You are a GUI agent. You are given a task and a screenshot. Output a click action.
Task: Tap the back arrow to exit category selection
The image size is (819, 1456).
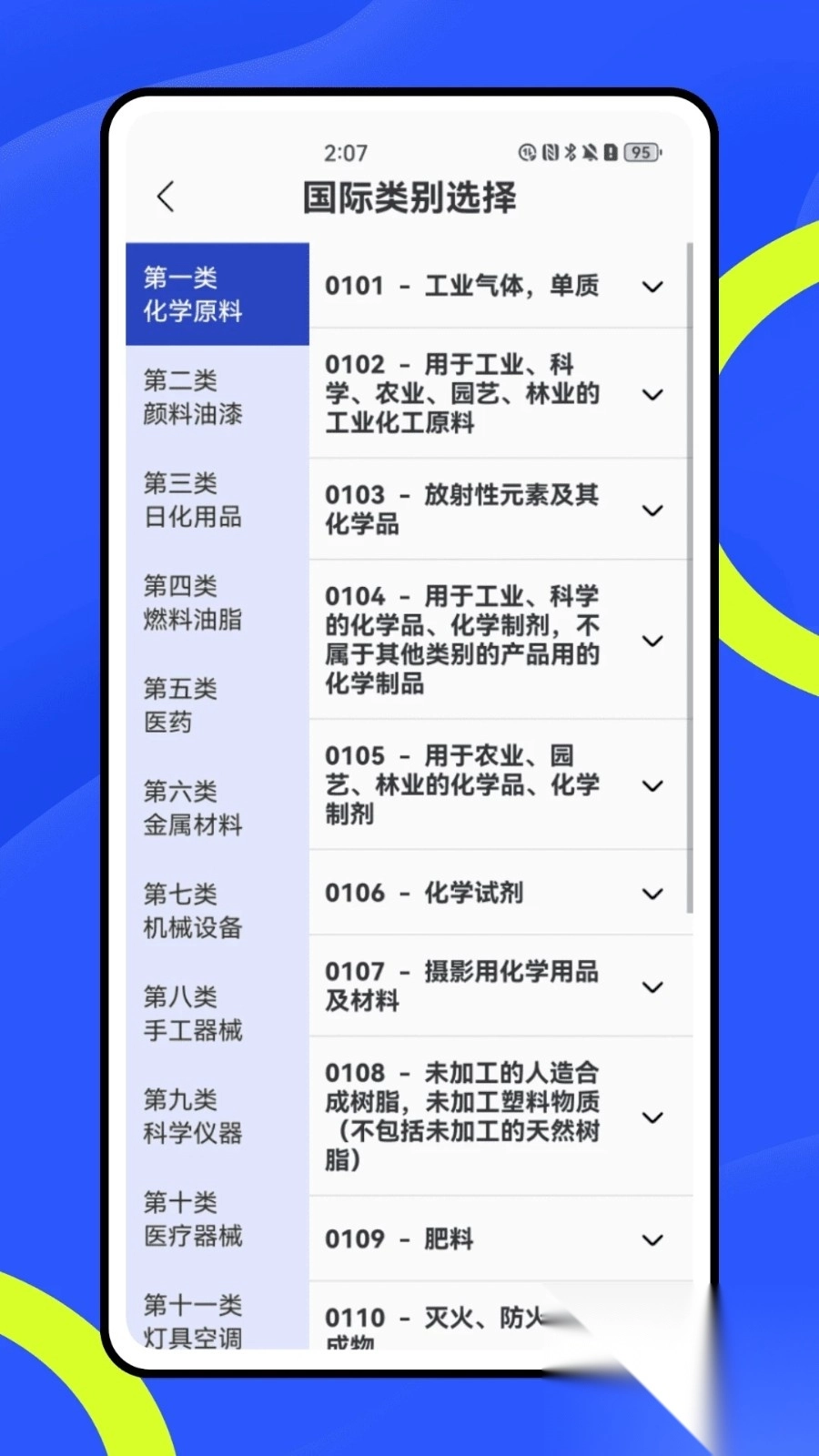click(166, 197)
